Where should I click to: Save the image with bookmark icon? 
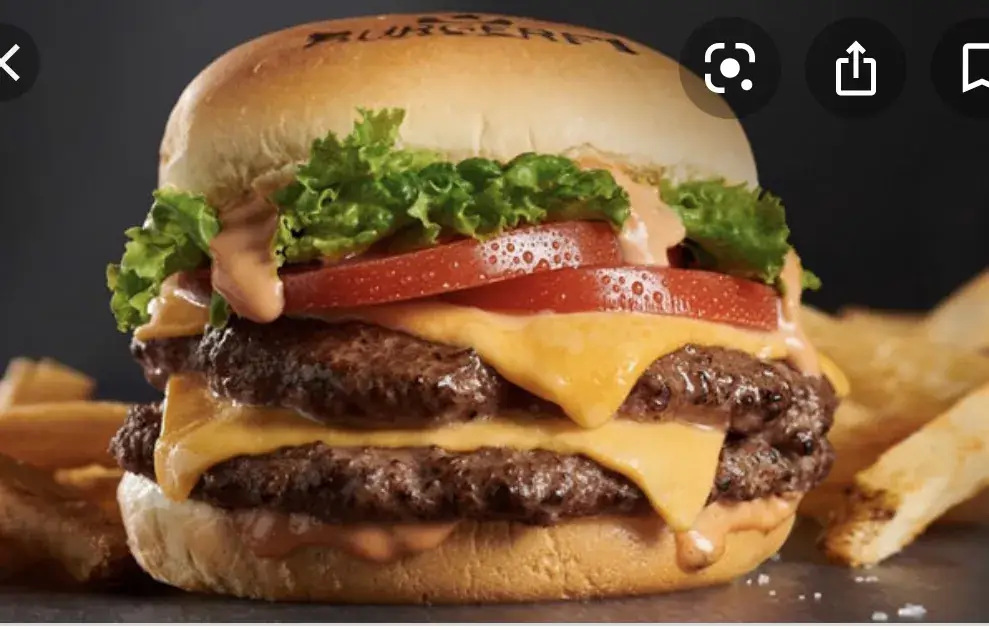click(973, 68)
